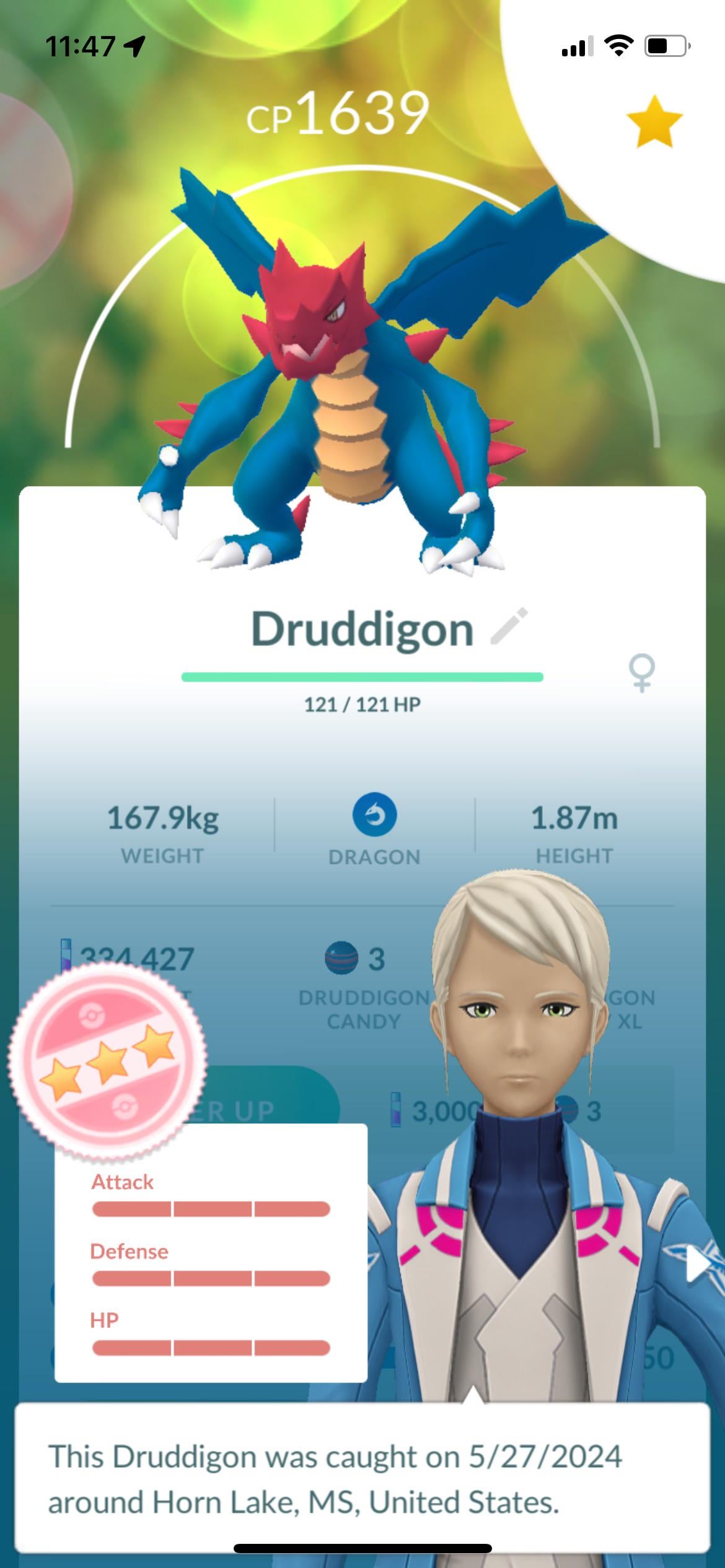Toggle the favorite star for Druddigon
Image resolution: width=725 pixels, height=1568 pixels.
pos(654,121)
